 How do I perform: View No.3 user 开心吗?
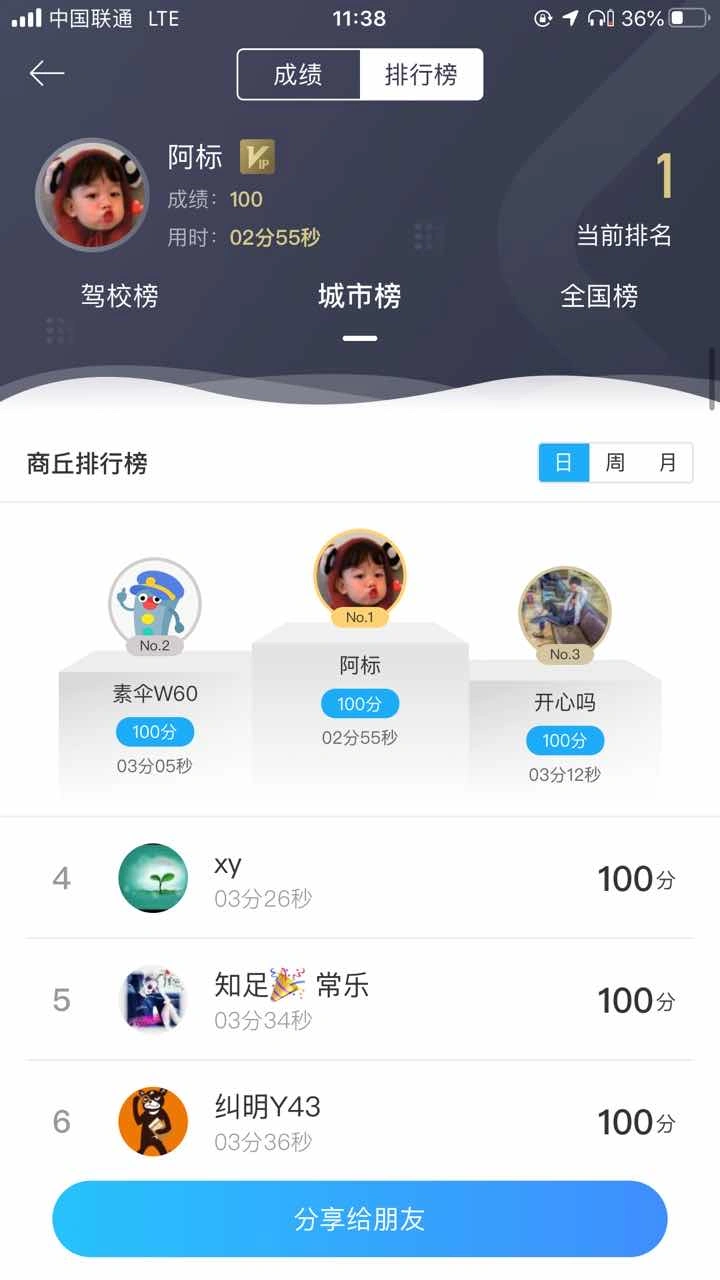[x=565, y=612]
